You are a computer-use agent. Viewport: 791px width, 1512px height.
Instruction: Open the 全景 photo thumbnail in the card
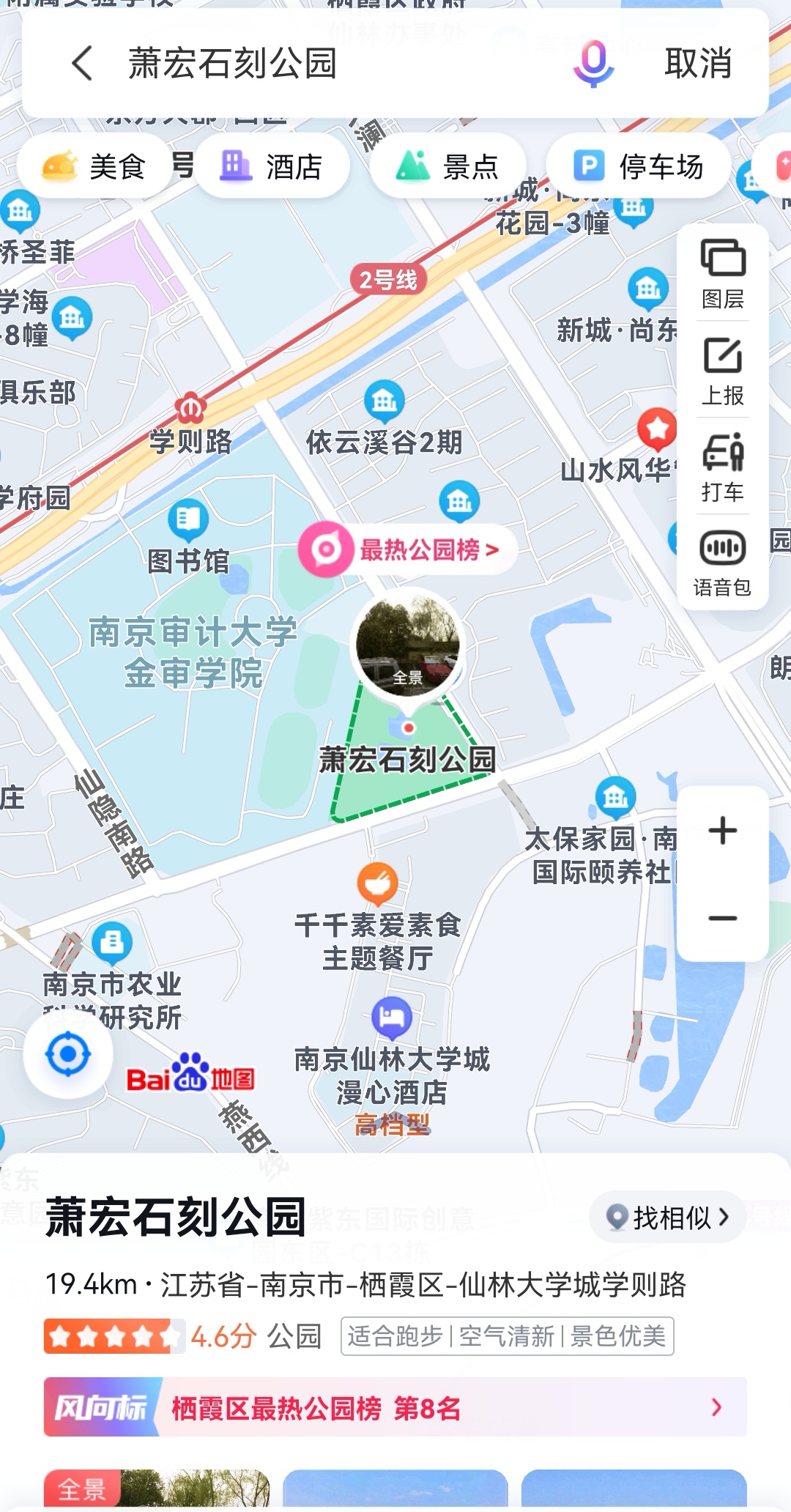pos(157,1489)
